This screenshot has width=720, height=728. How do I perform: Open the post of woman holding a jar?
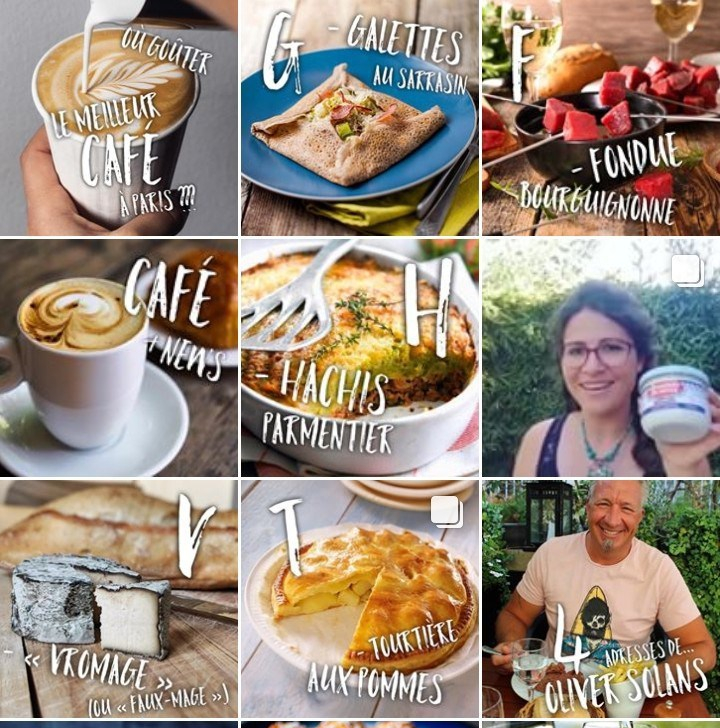tap(600, 357)
